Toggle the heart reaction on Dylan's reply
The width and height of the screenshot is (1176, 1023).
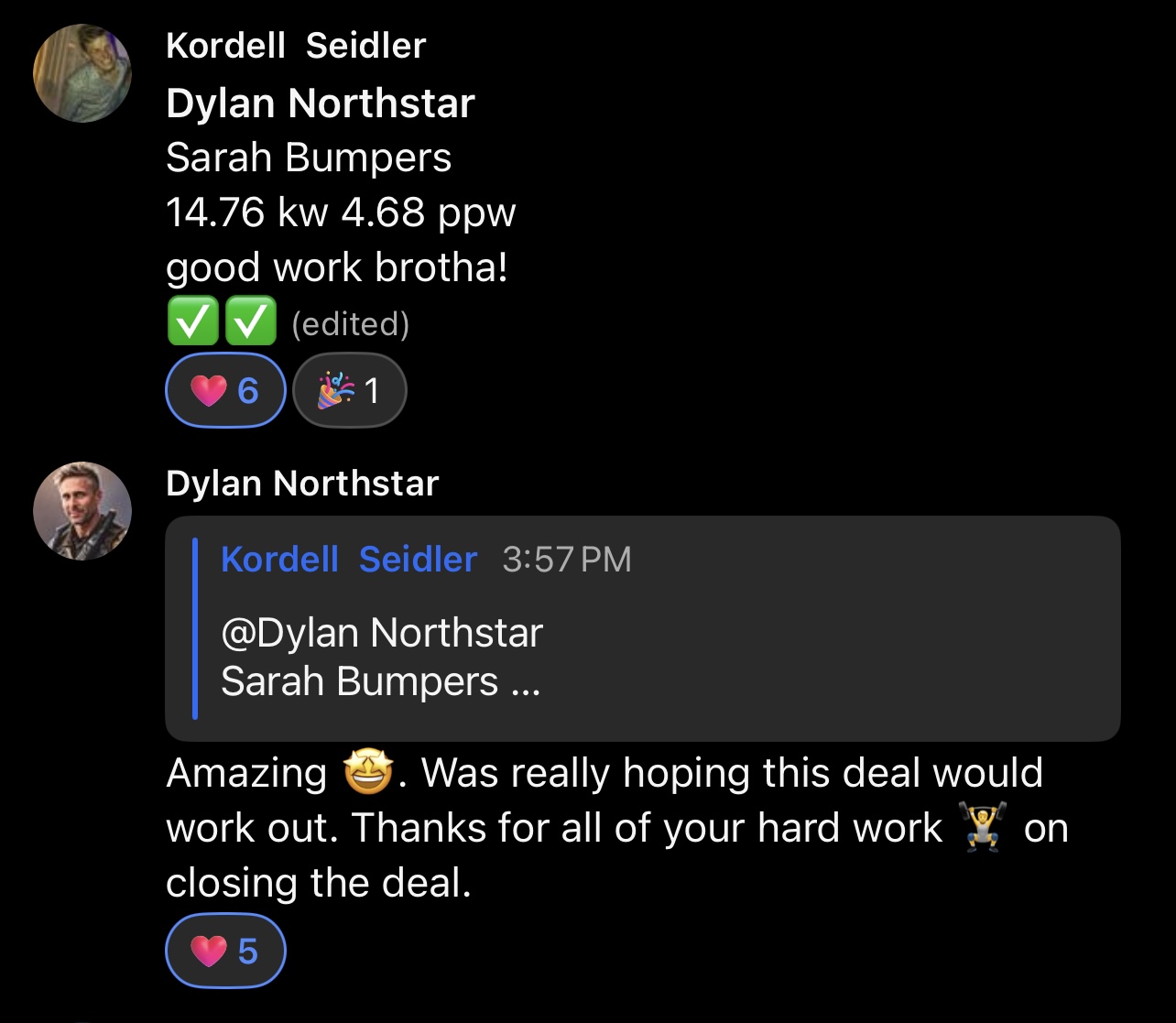(224, 952)
